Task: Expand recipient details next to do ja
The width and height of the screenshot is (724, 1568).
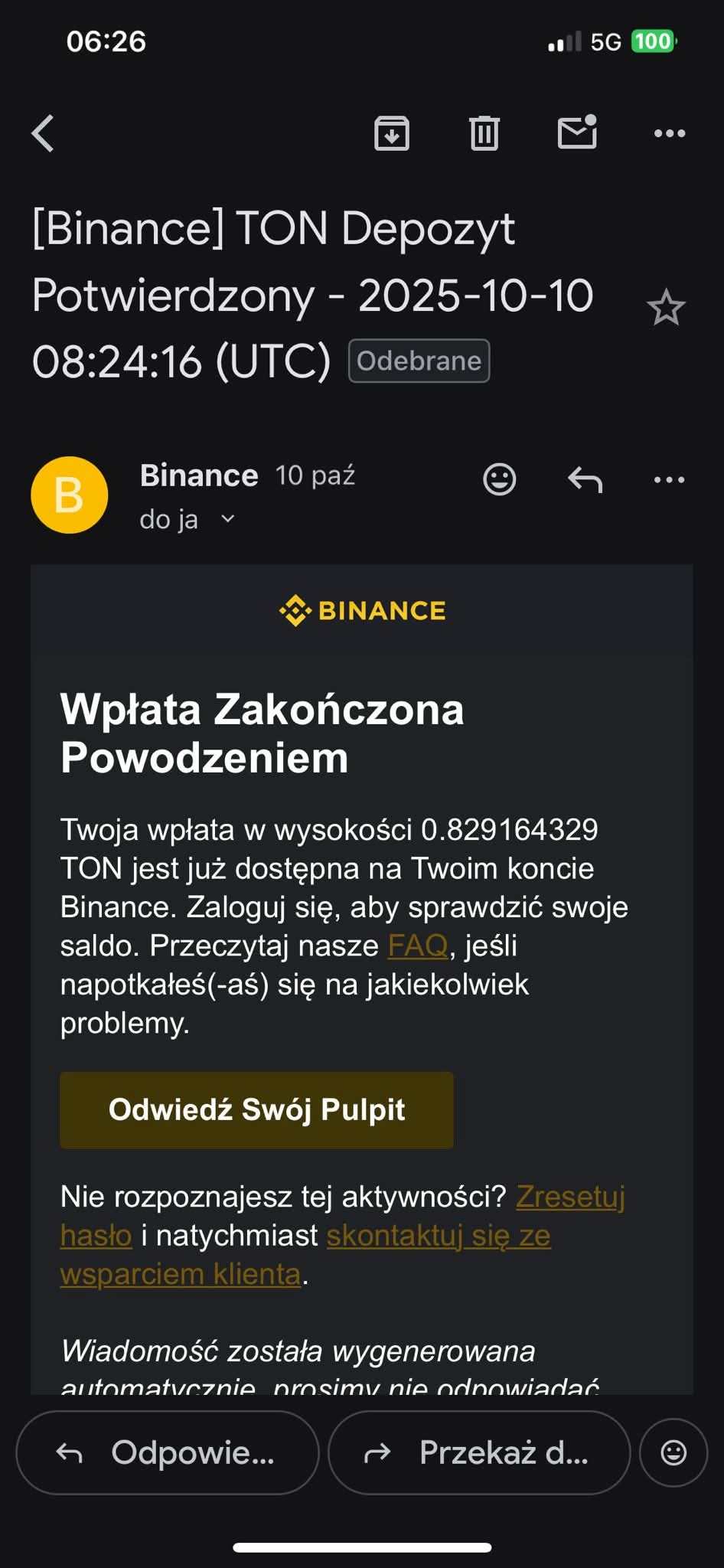Action: tap(227, 519)
